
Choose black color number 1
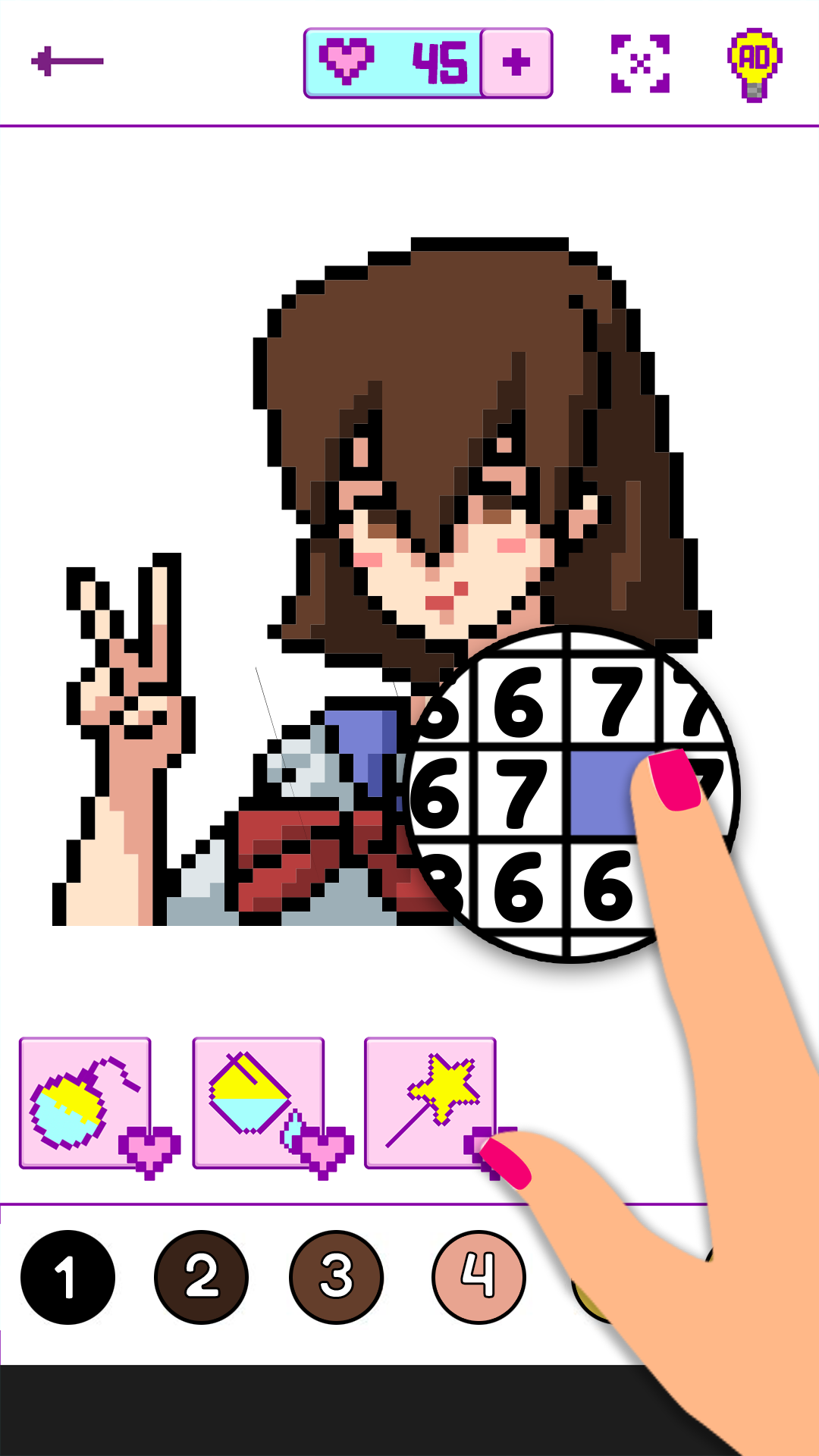[67, 1278]
